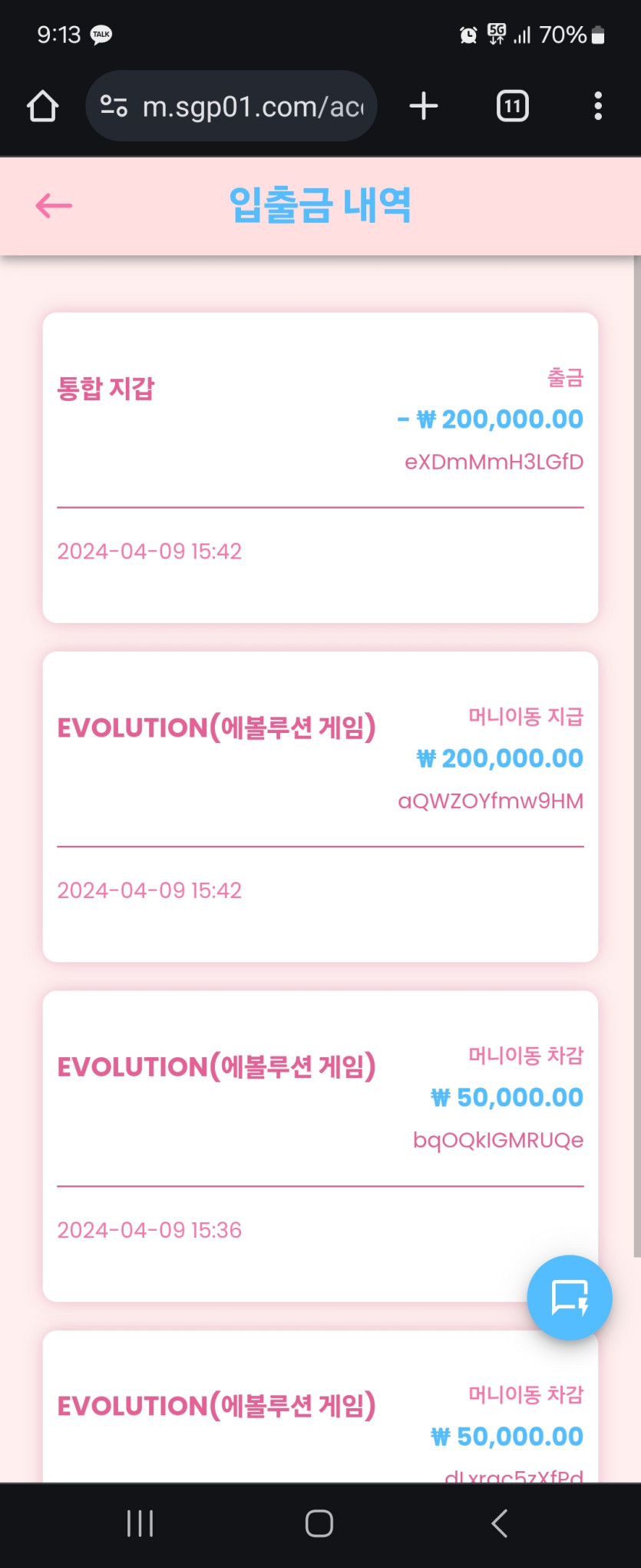The height and width of the screenshot is (1568, 641).
Task: Open recent apps from the navigation bar
Action: [x=140, y=1523]
